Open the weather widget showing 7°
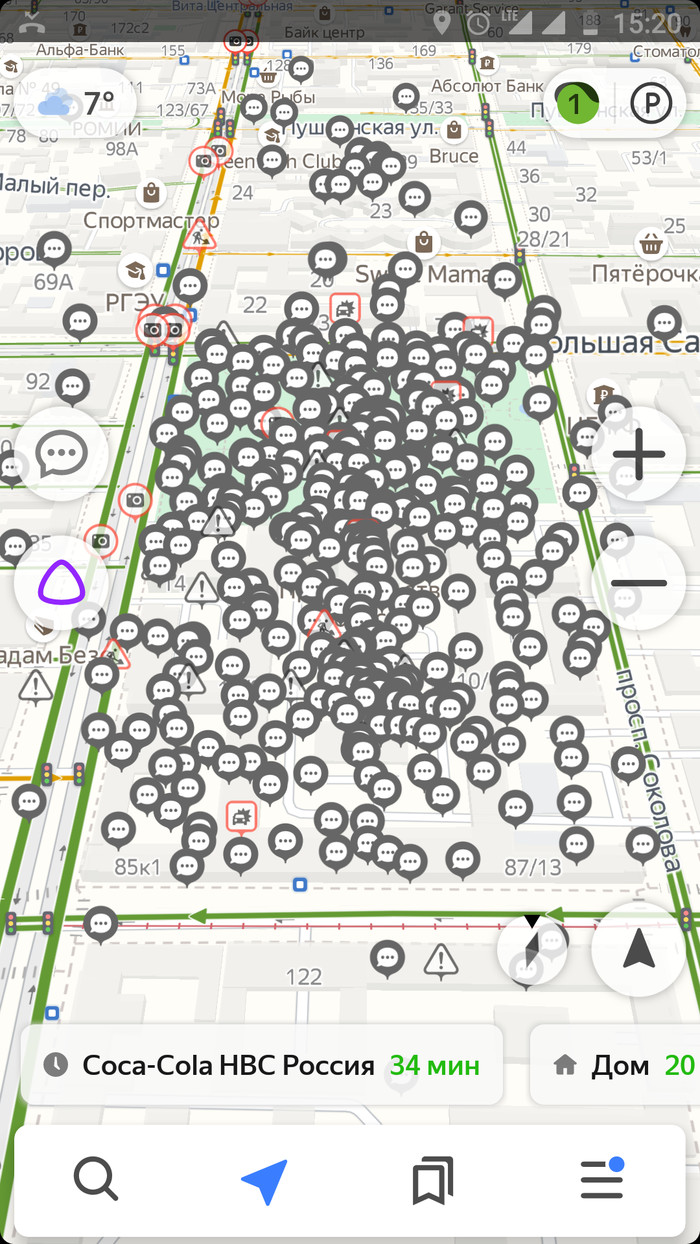The width and height of the screenshot is (700, 1244). (x=77, y=103)
